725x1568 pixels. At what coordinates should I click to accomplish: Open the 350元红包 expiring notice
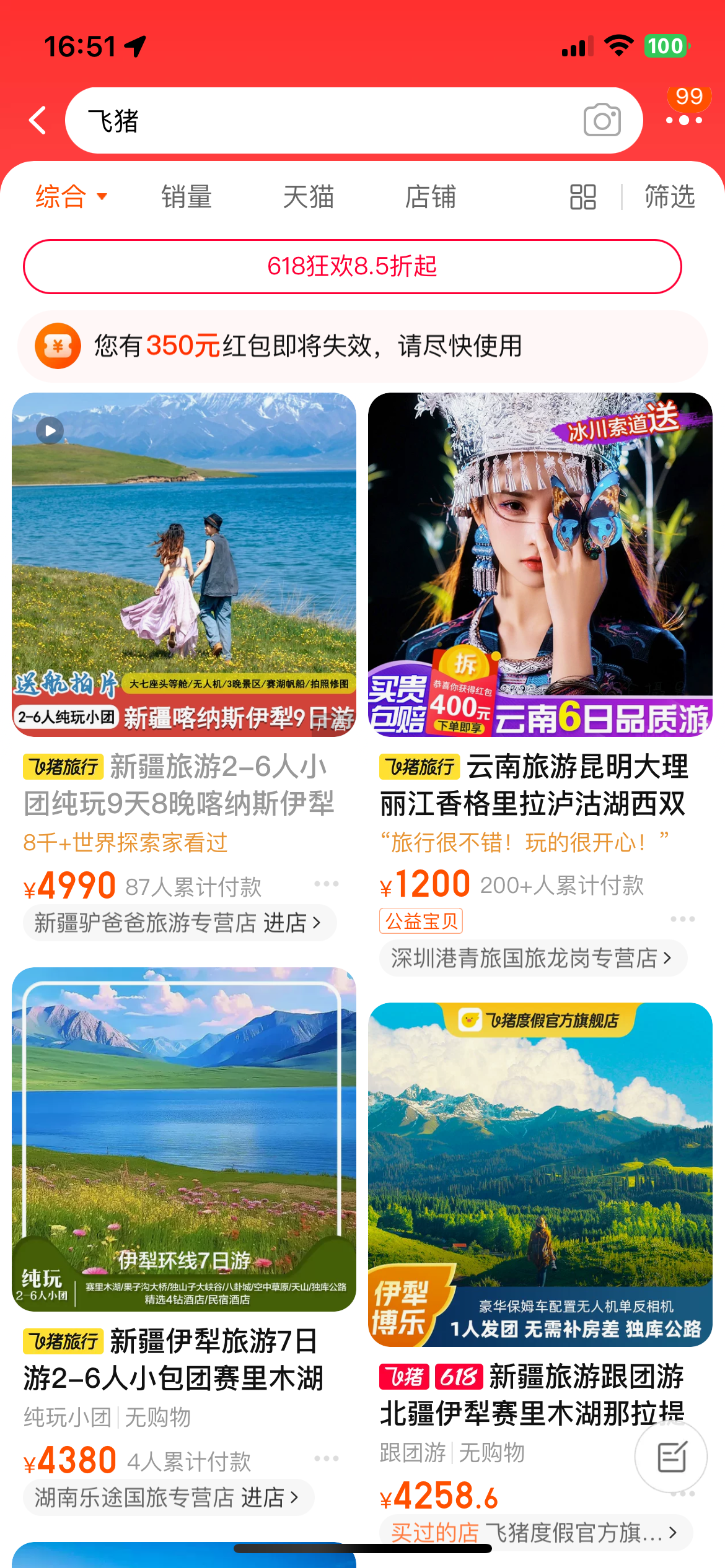click(362, 346)
